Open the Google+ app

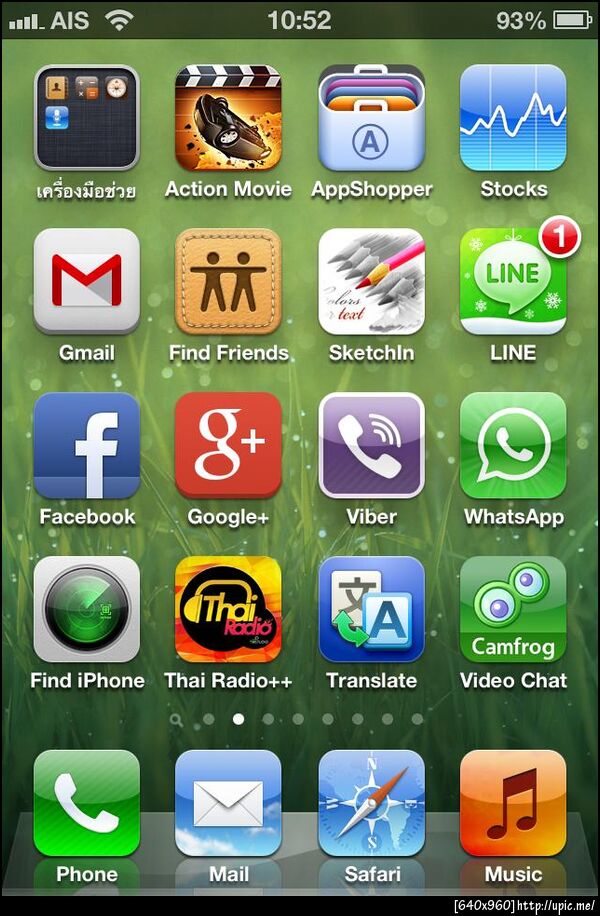[x=228, y=446]
